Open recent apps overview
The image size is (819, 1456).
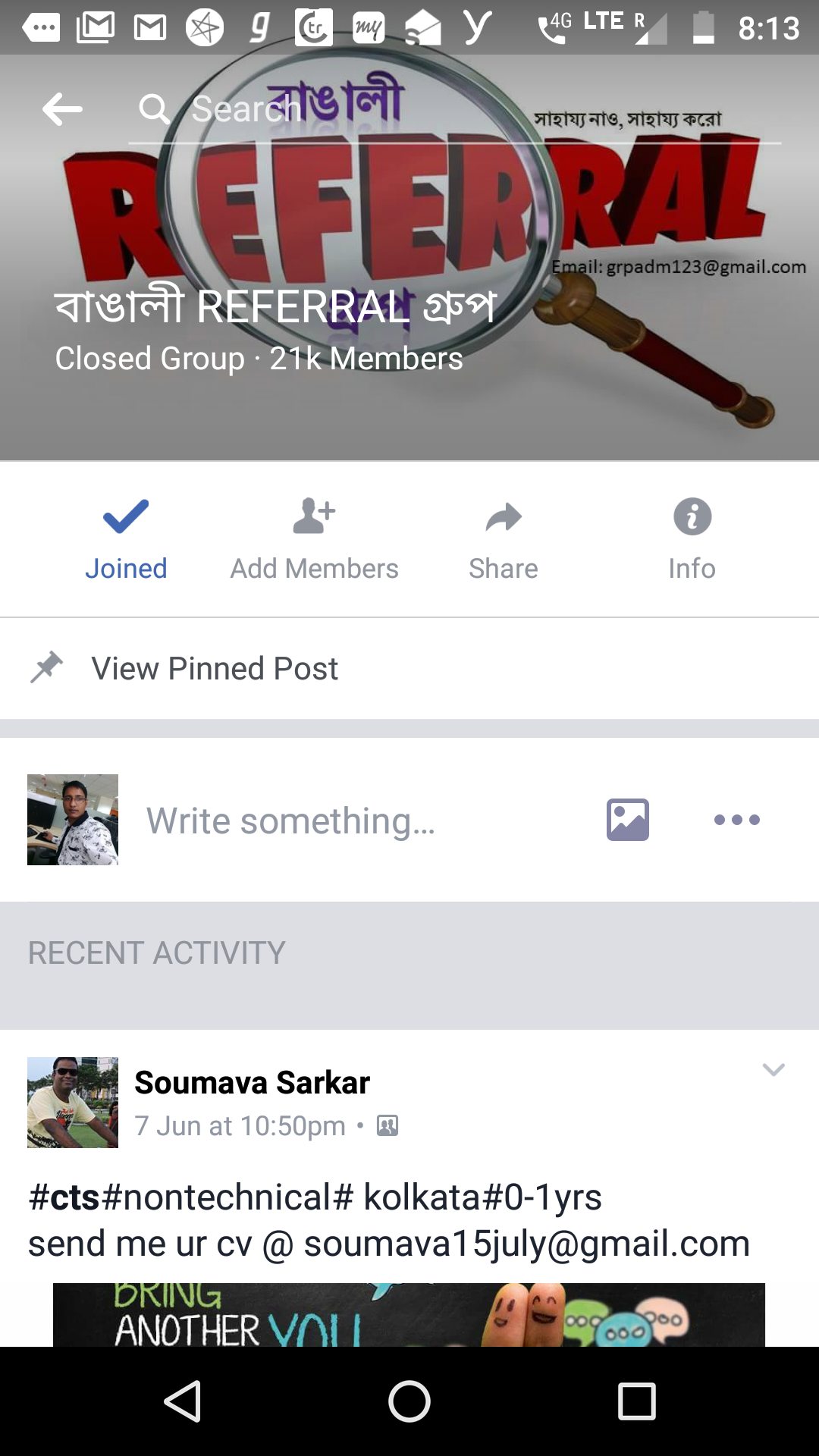636,1401
